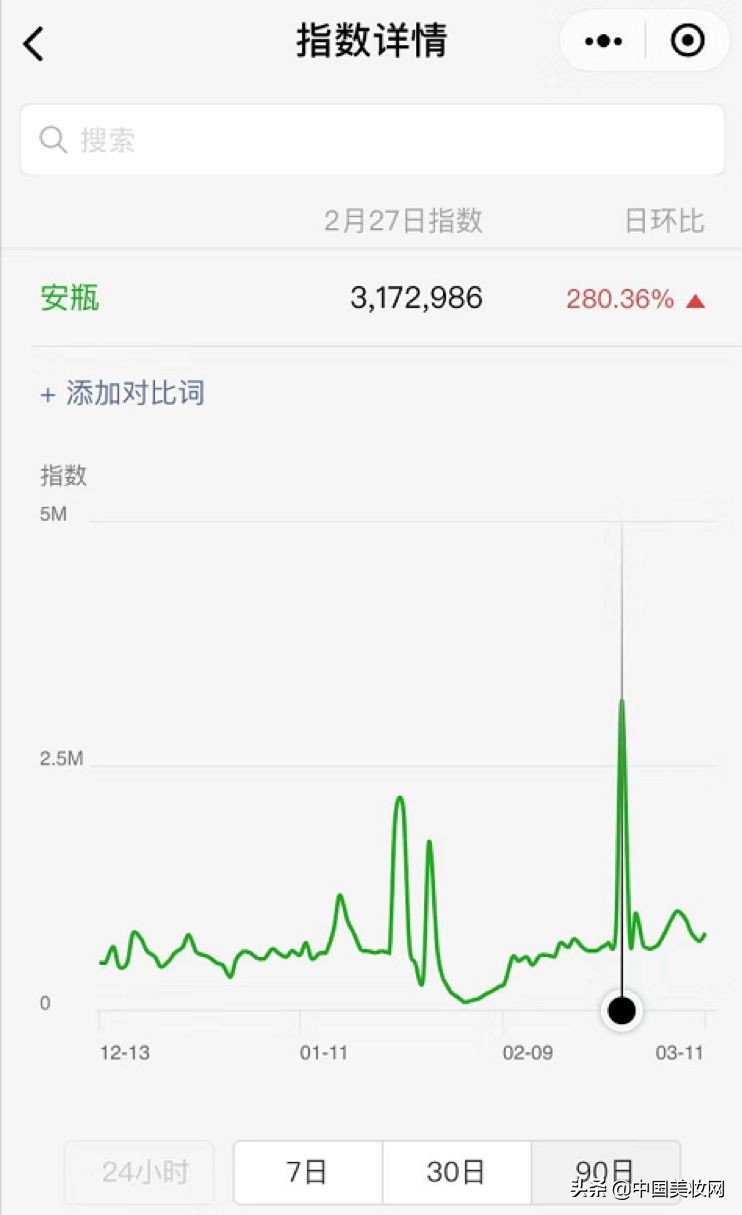
Task: Tap the 搜索 search box
Action: 372,140
